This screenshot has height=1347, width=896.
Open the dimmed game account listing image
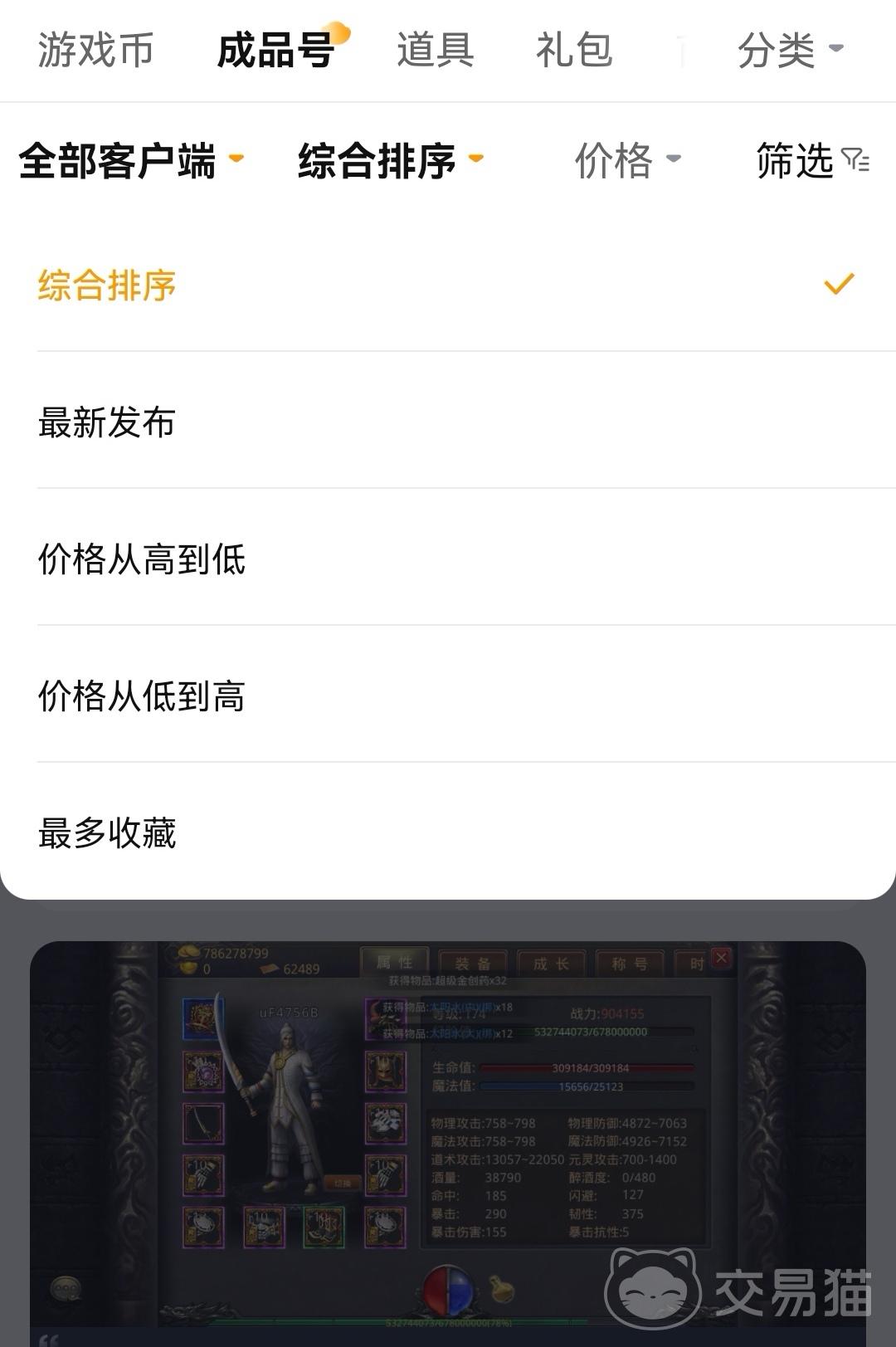(448, 1137)
